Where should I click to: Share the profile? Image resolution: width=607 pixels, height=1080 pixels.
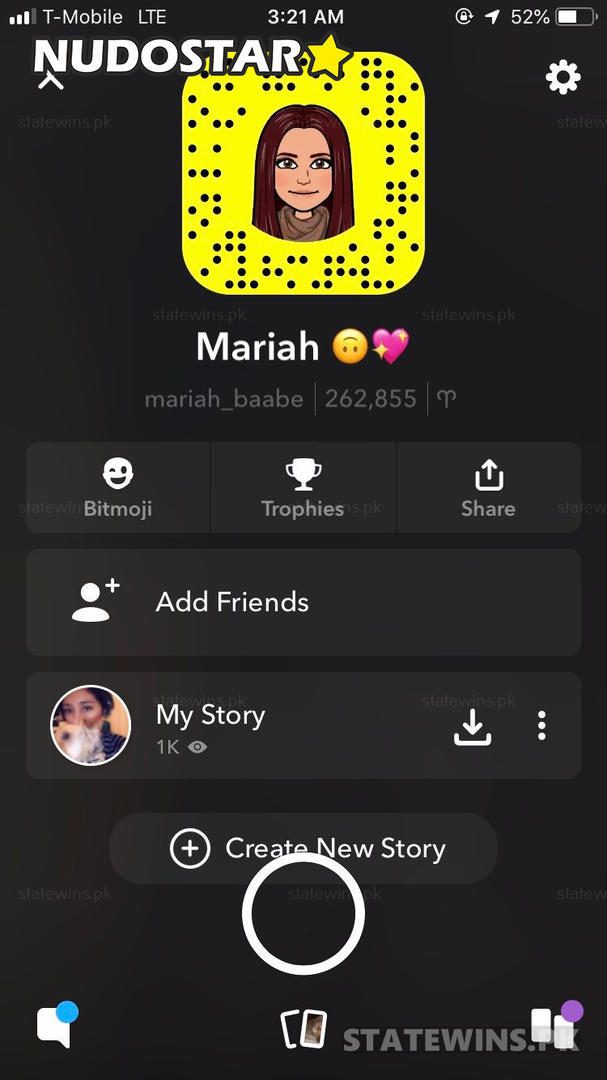[488, 488]
